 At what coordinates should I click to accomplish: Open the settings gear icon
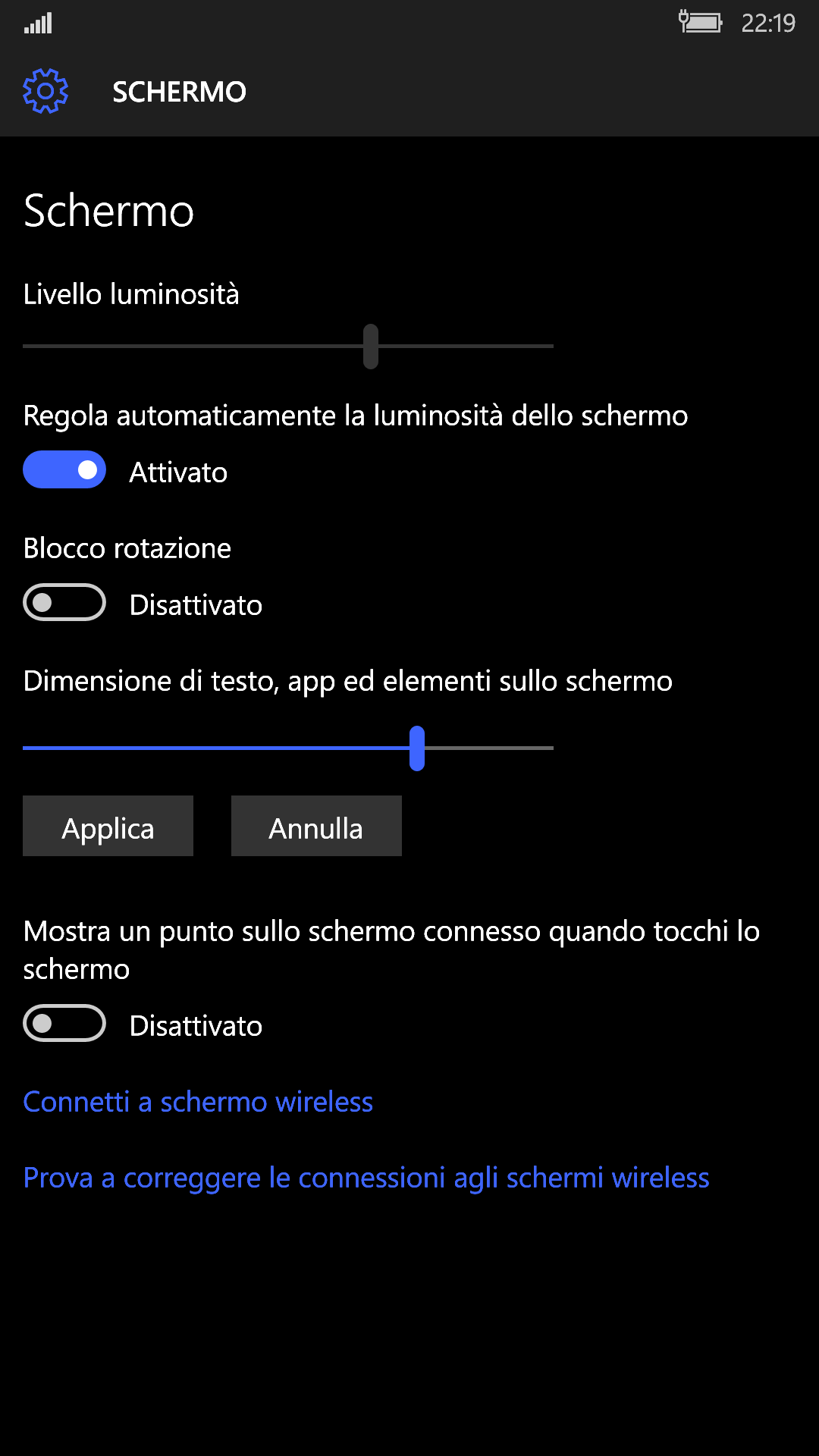pos(45,91)
